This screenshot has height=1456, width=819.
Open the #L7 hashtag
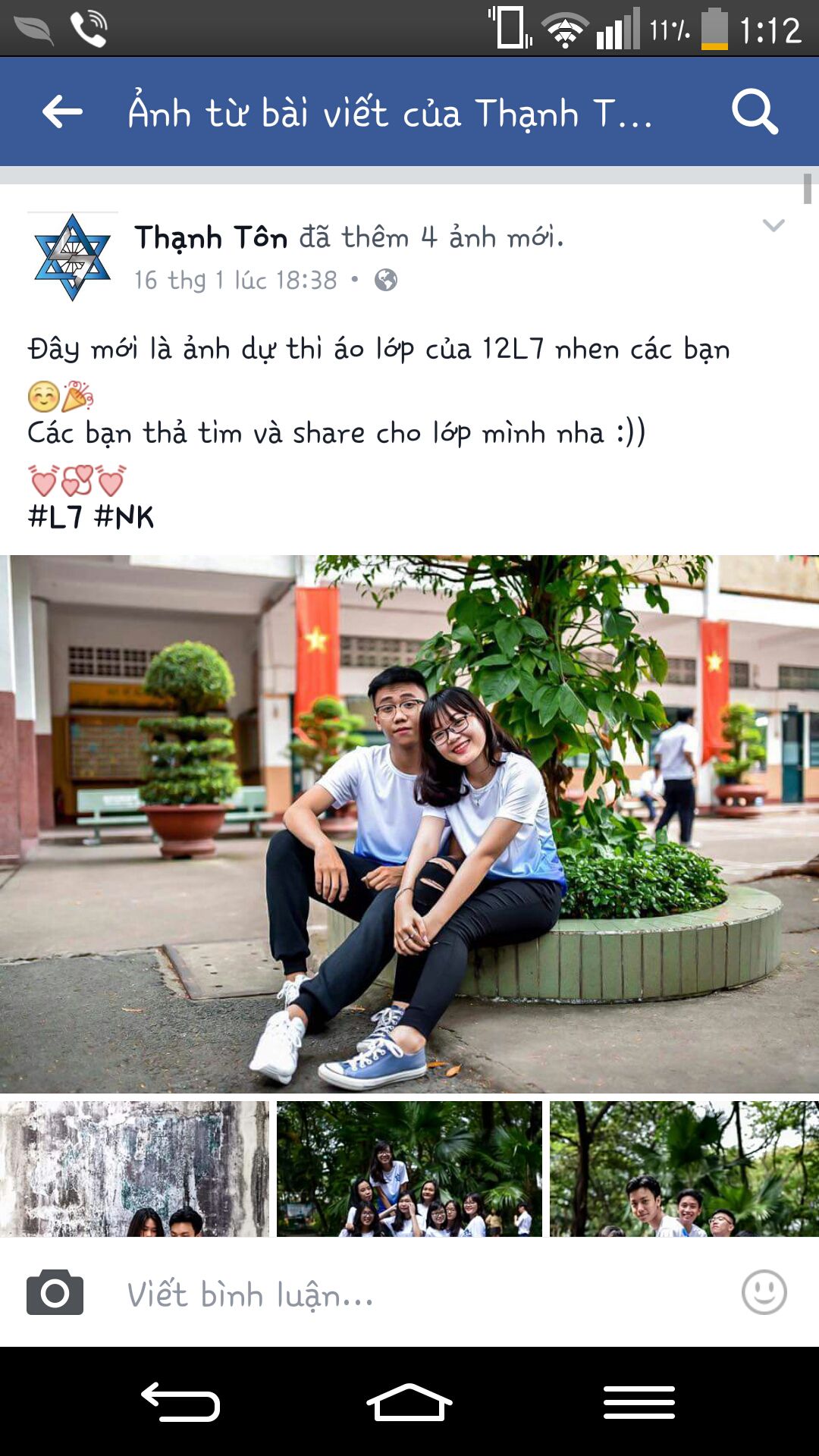pos(55,517)
